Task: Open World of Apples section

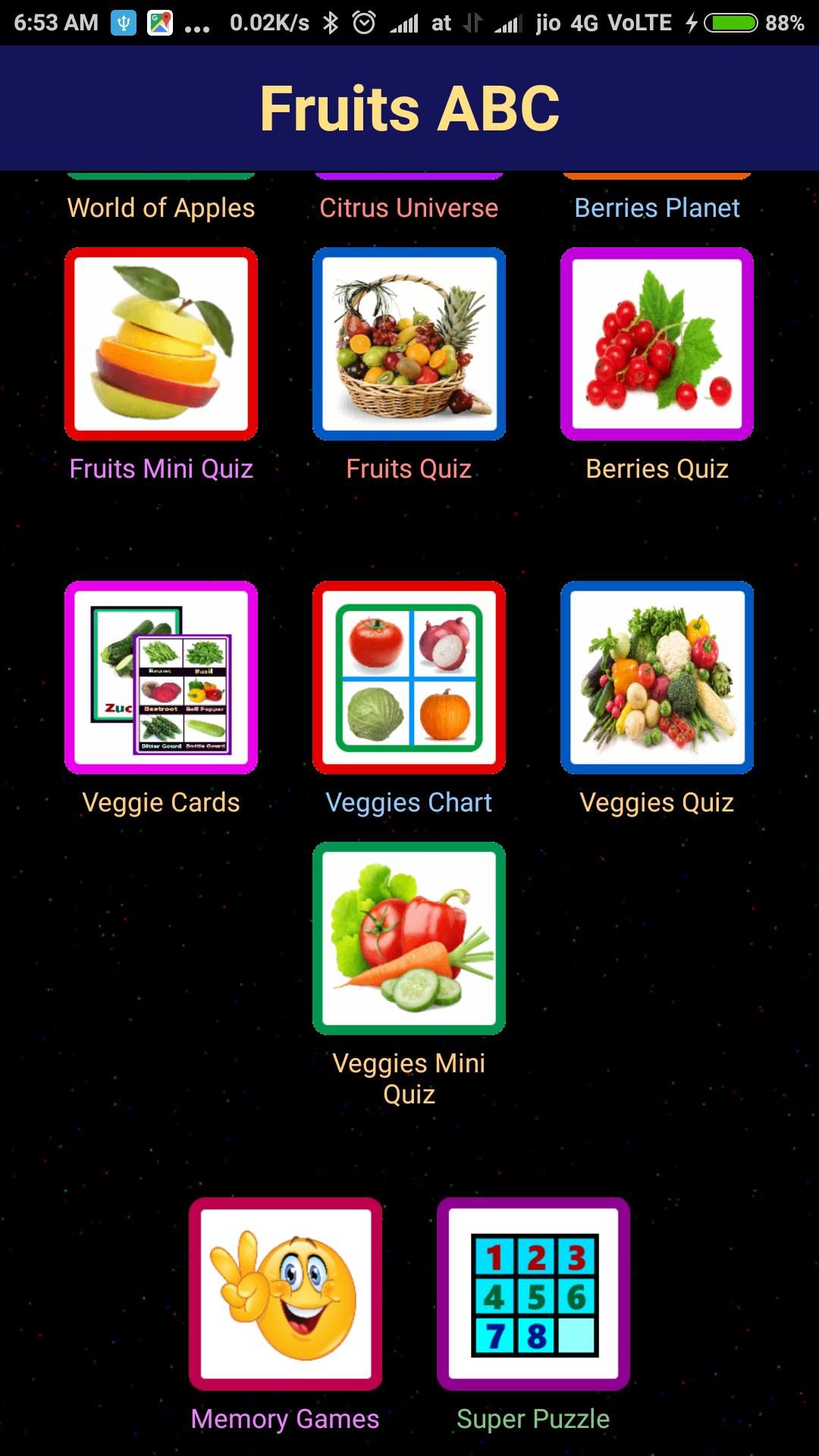Action: point(160,207)
